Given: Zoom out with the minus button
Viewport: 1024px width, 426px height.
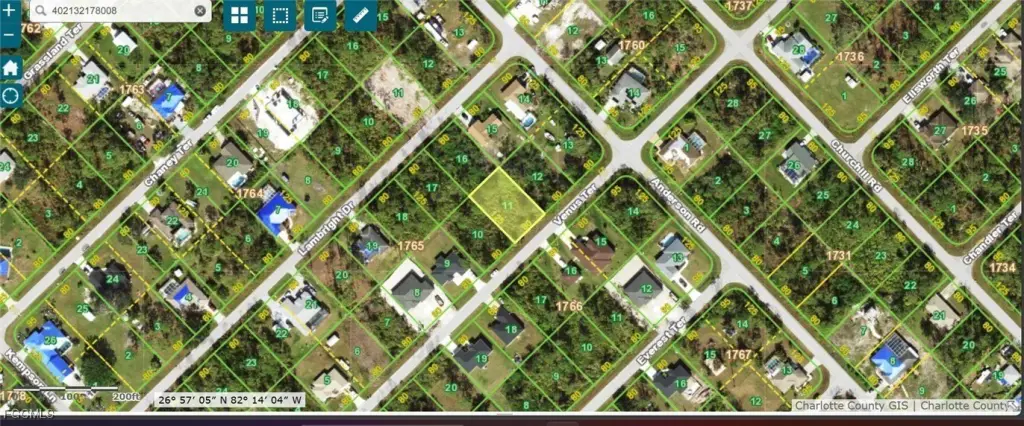Looking at the screenshot, I should [x=10, y=36].
